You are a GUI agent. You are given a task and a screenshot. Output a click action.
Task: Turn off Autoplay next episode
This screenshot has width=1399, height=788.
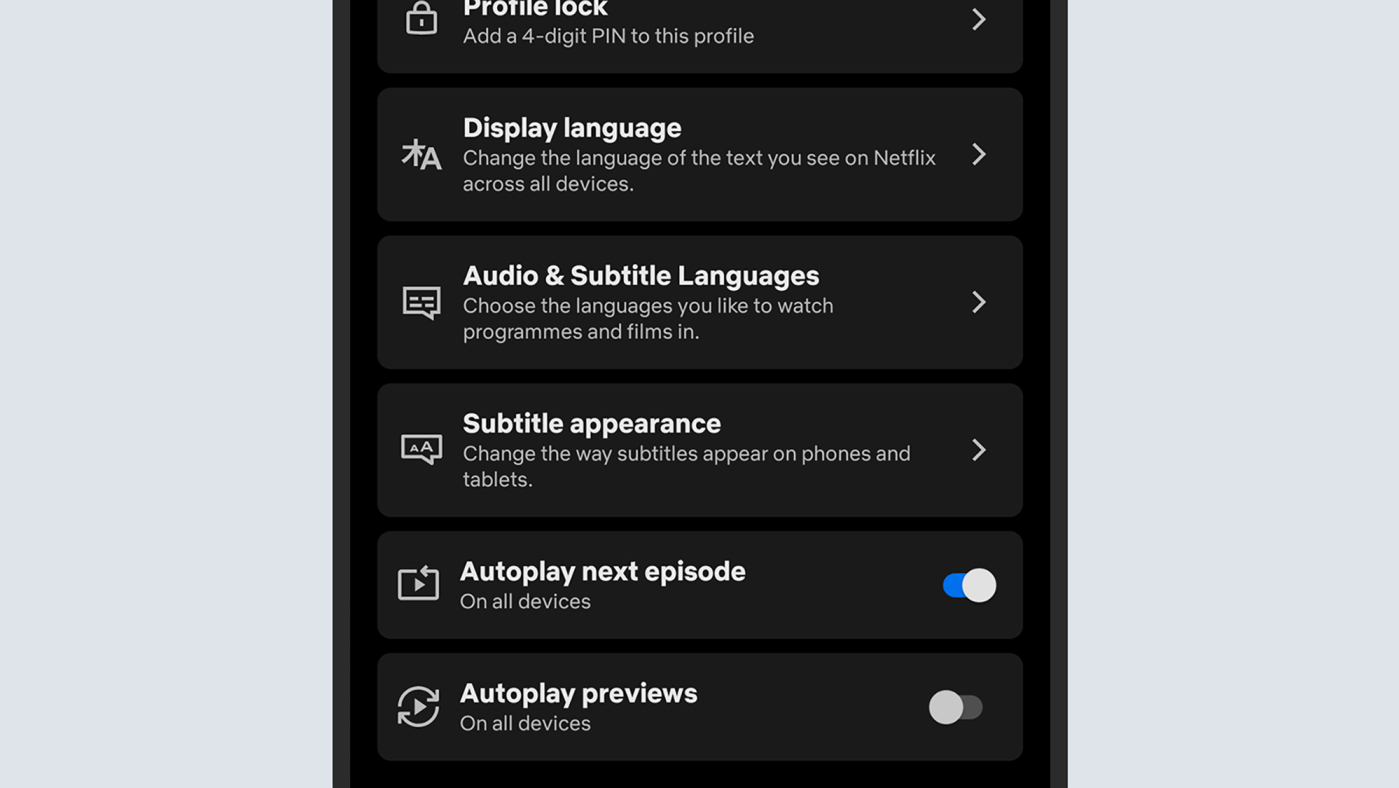click(969, 585)
